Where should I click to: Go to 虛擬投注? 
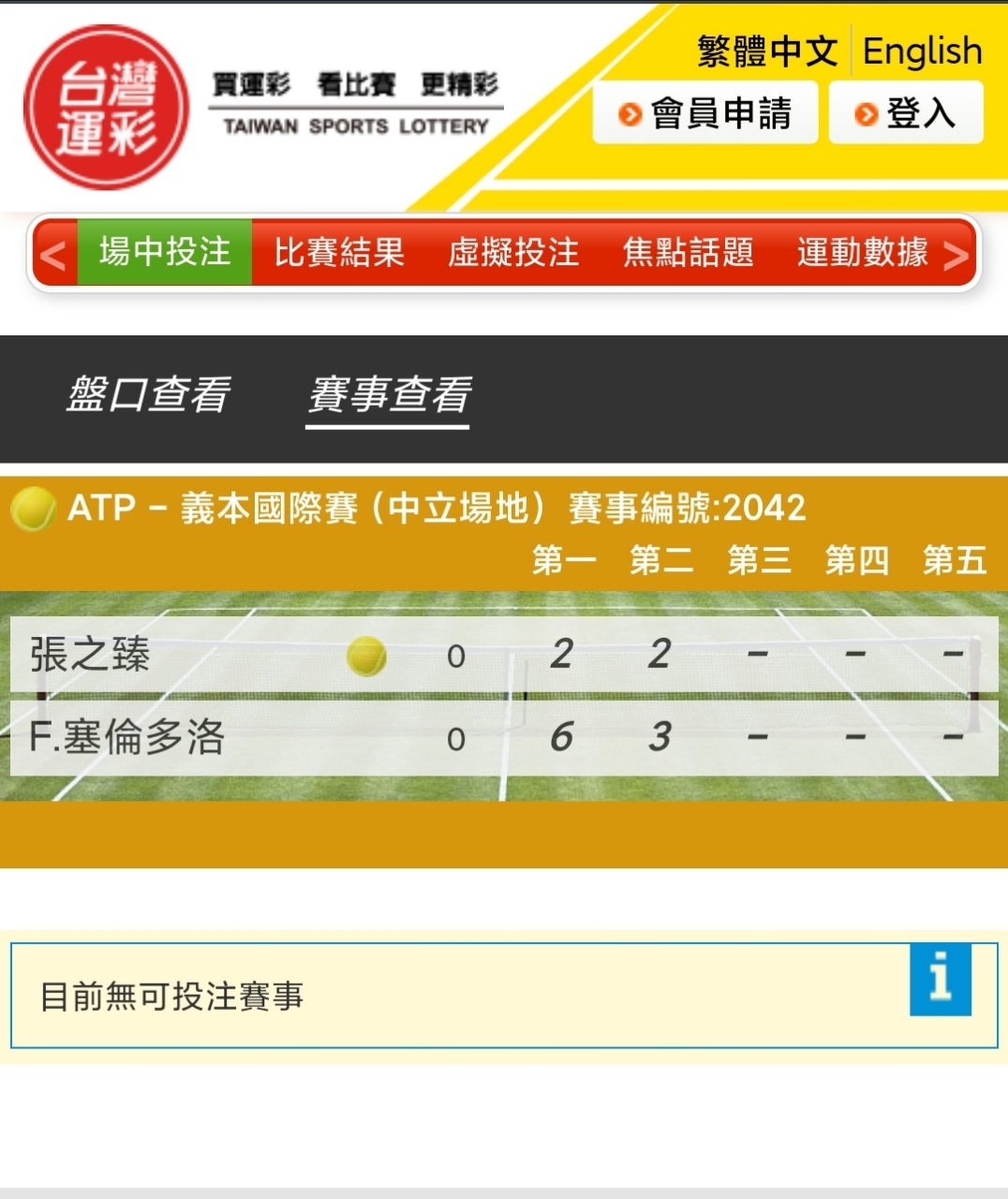coord(513,252)
